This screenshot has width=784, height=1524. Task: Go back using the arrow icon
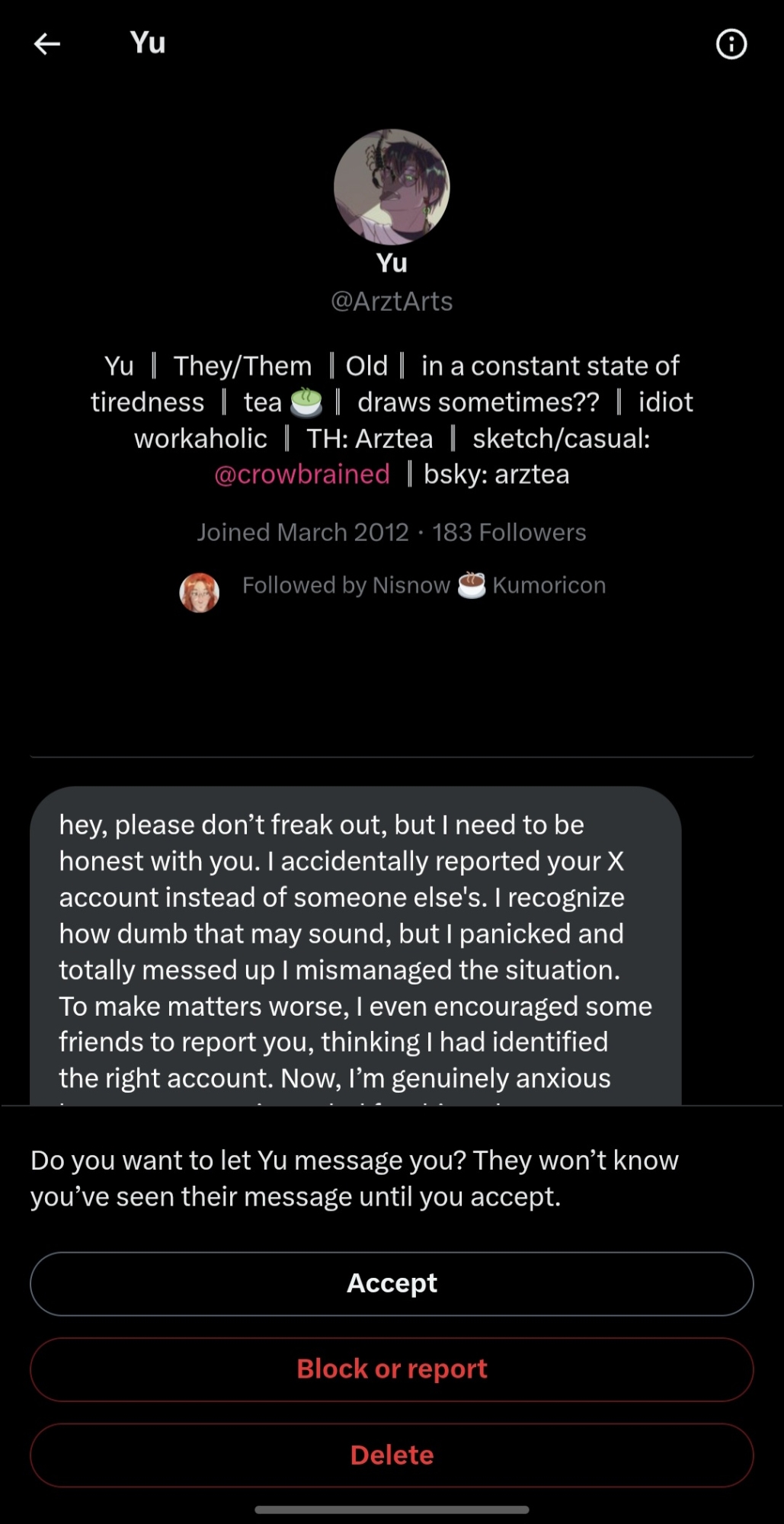pyautogui.click(x=47, y=44)
